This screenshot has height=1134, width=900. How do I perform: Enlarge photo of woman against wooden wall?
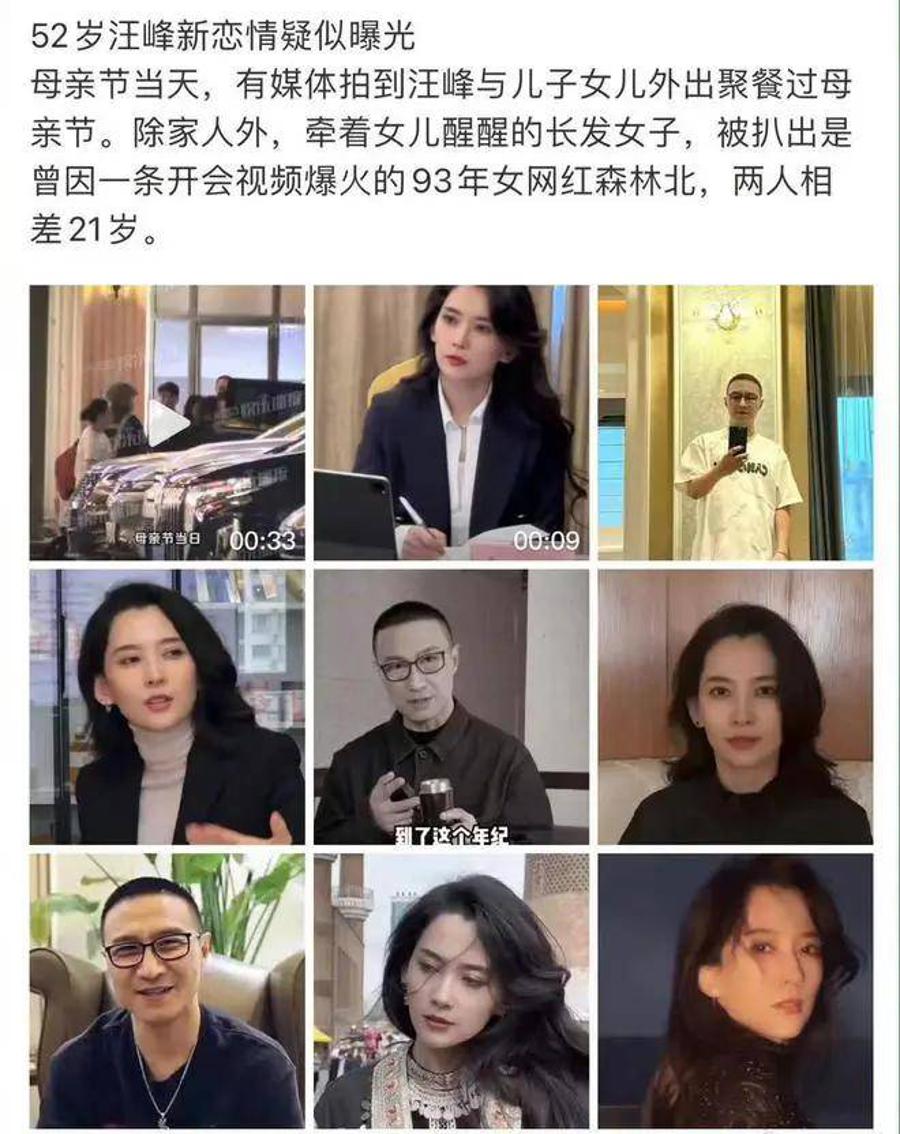click(x=735, y=707)
